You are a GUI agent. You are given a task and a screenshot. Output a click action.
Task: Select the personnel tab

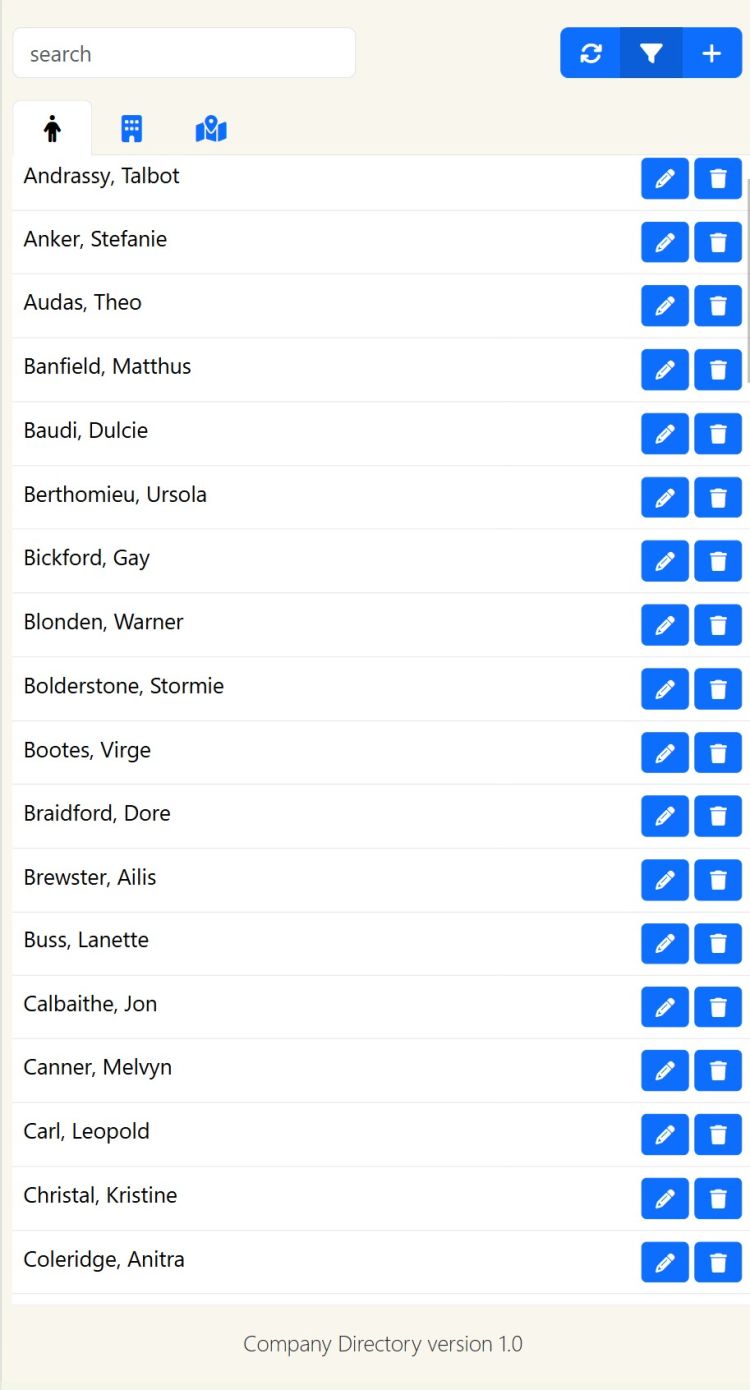click(53, 129)
